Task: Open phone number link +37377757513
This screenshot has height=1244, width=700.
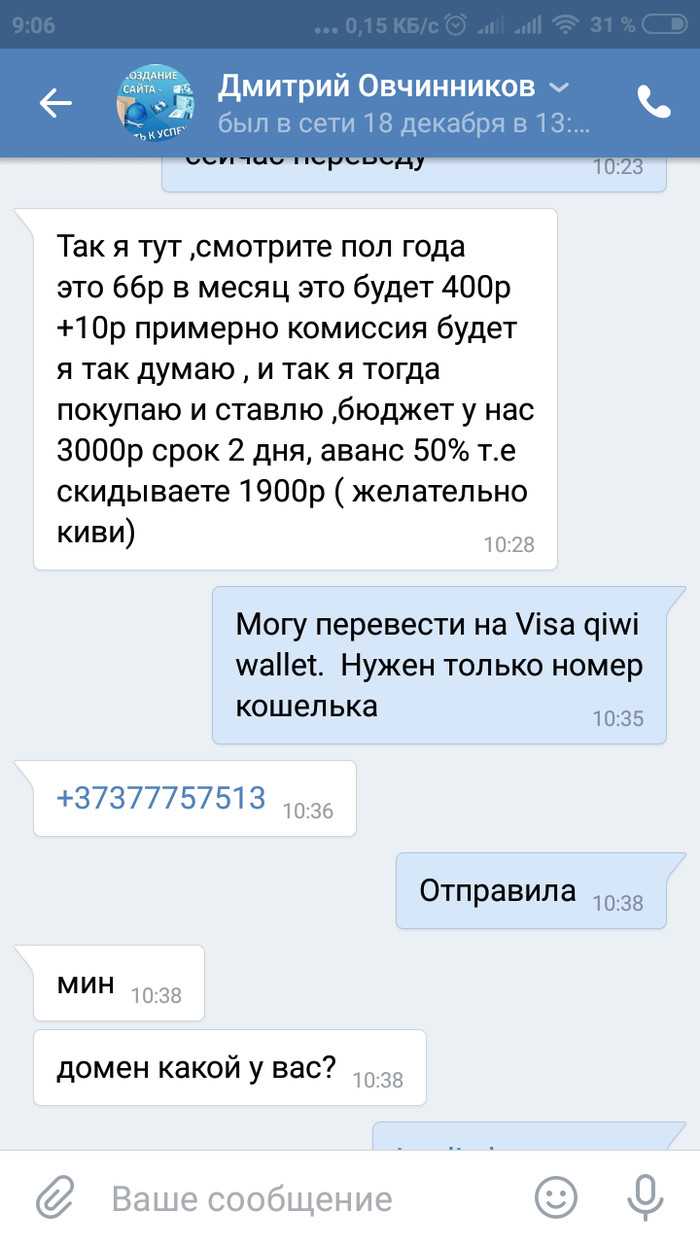Action: pyautogui.click(x=161, y=798)
